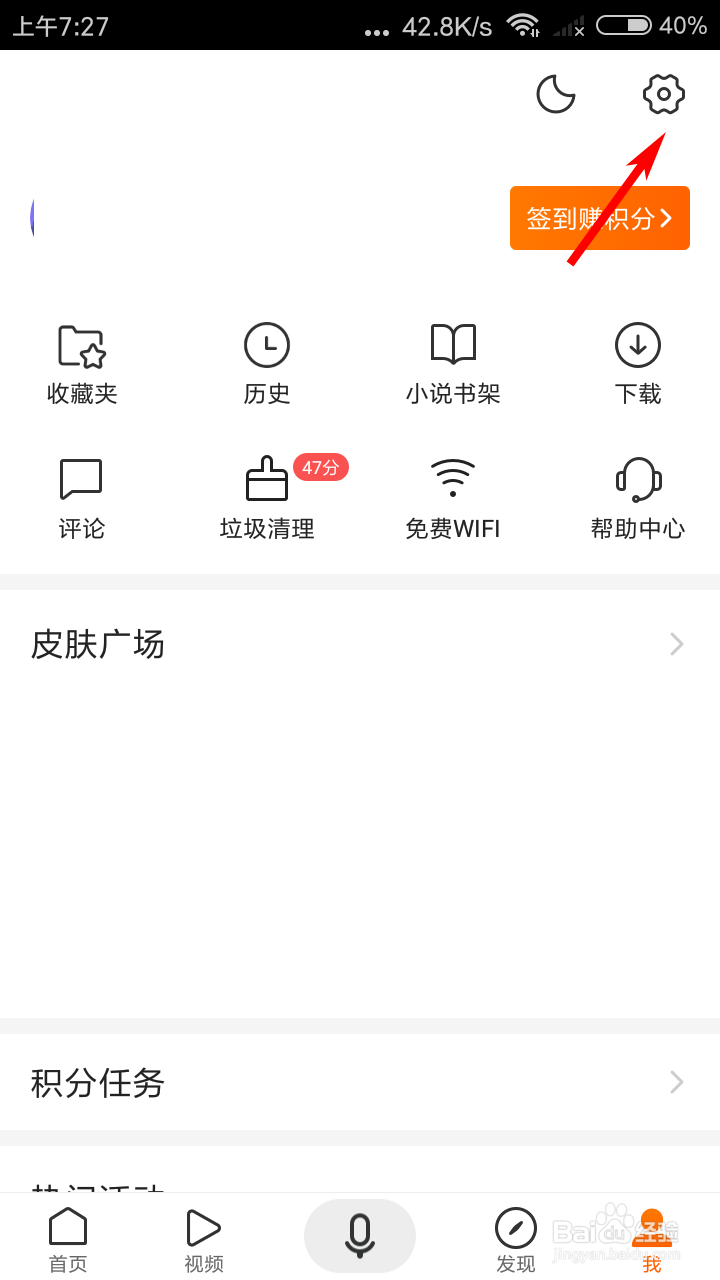Open 评论 comments

point(82,499)
